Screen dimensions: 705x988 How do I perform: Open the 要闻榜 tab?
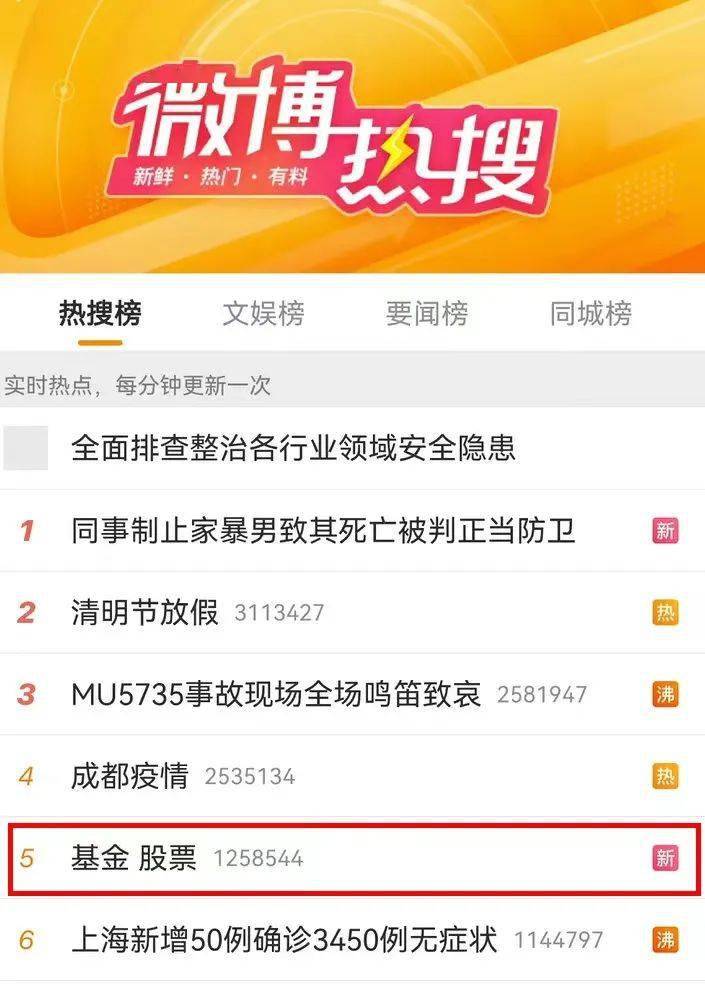coord(427,314)
